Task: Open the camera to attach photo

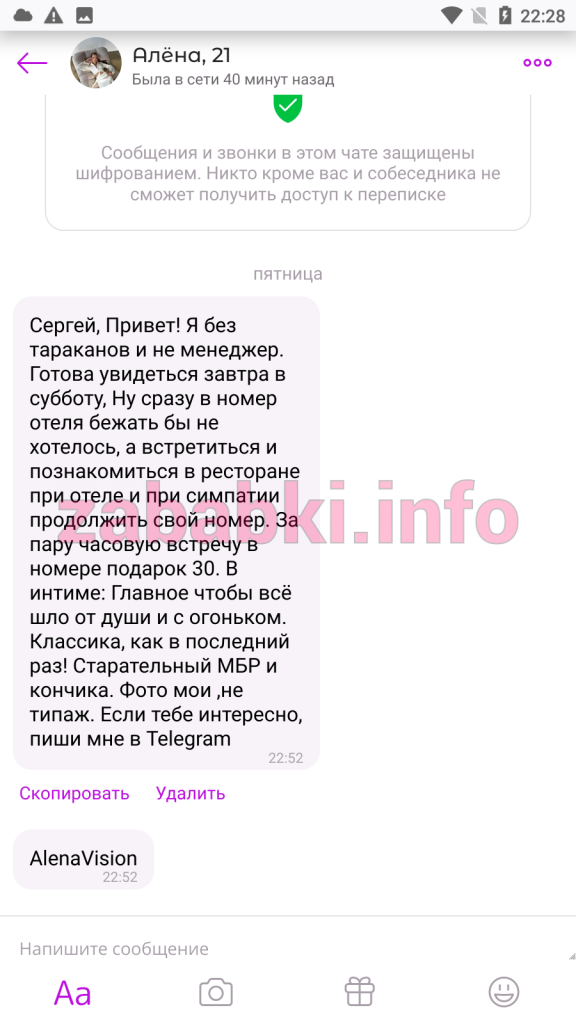Action: coord(216,993)
